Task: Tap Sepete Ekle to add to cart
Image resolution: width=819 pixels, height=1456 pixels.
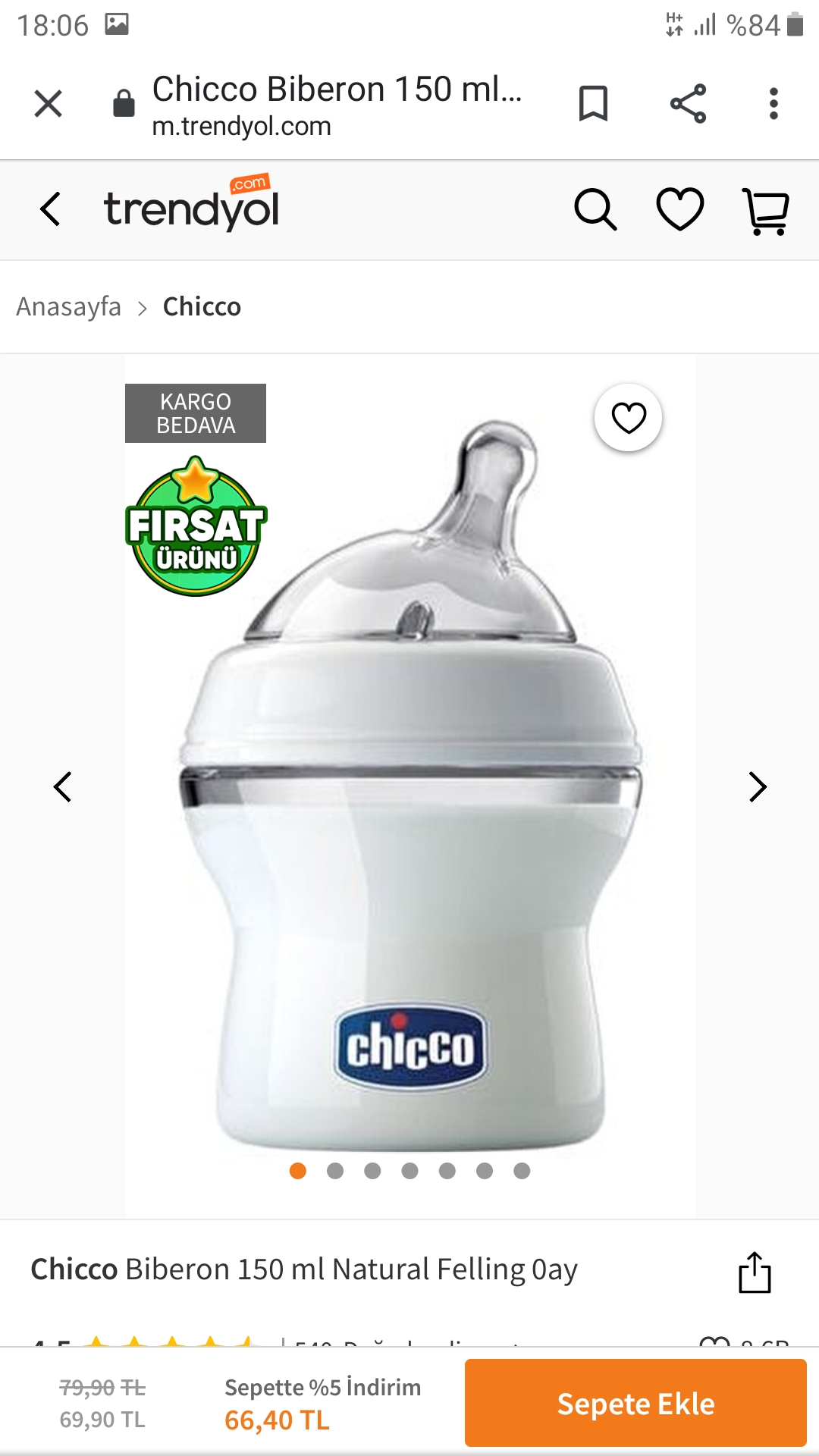Action: pyautogui.click(x=635, y=1404)
